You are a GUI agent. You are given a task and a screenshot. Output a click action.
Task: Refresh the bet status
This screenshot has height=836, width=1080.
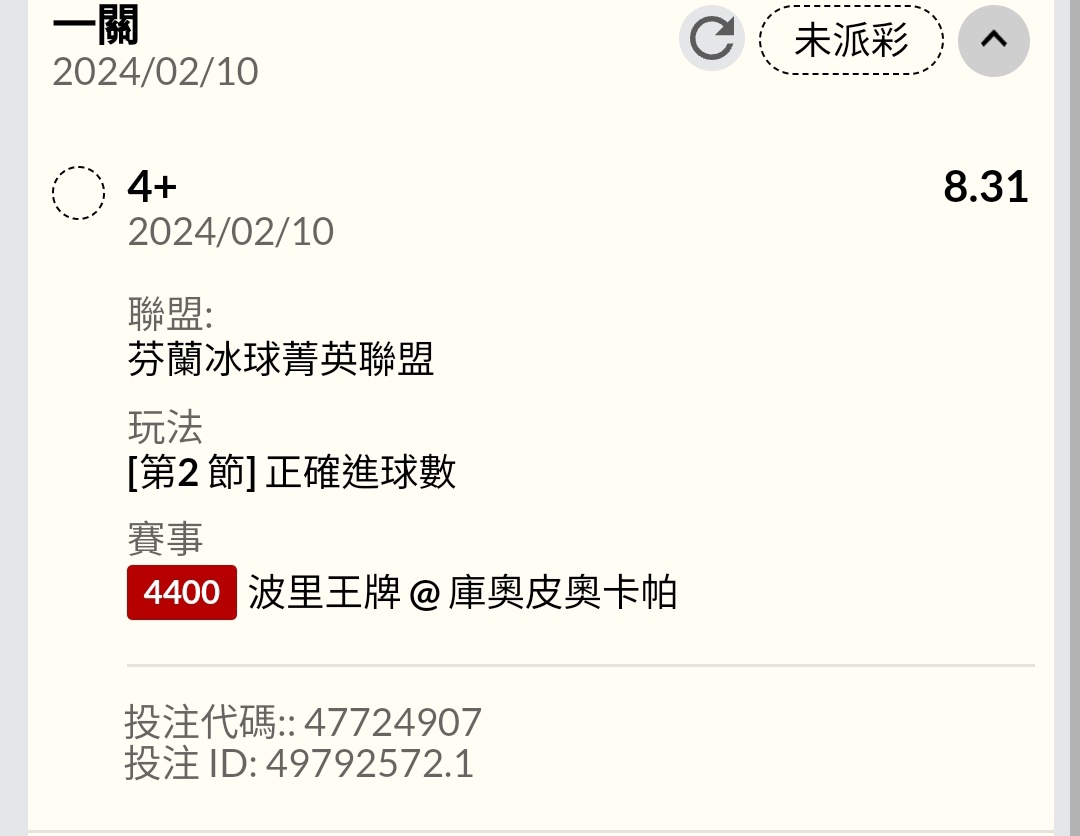[712, 40]
